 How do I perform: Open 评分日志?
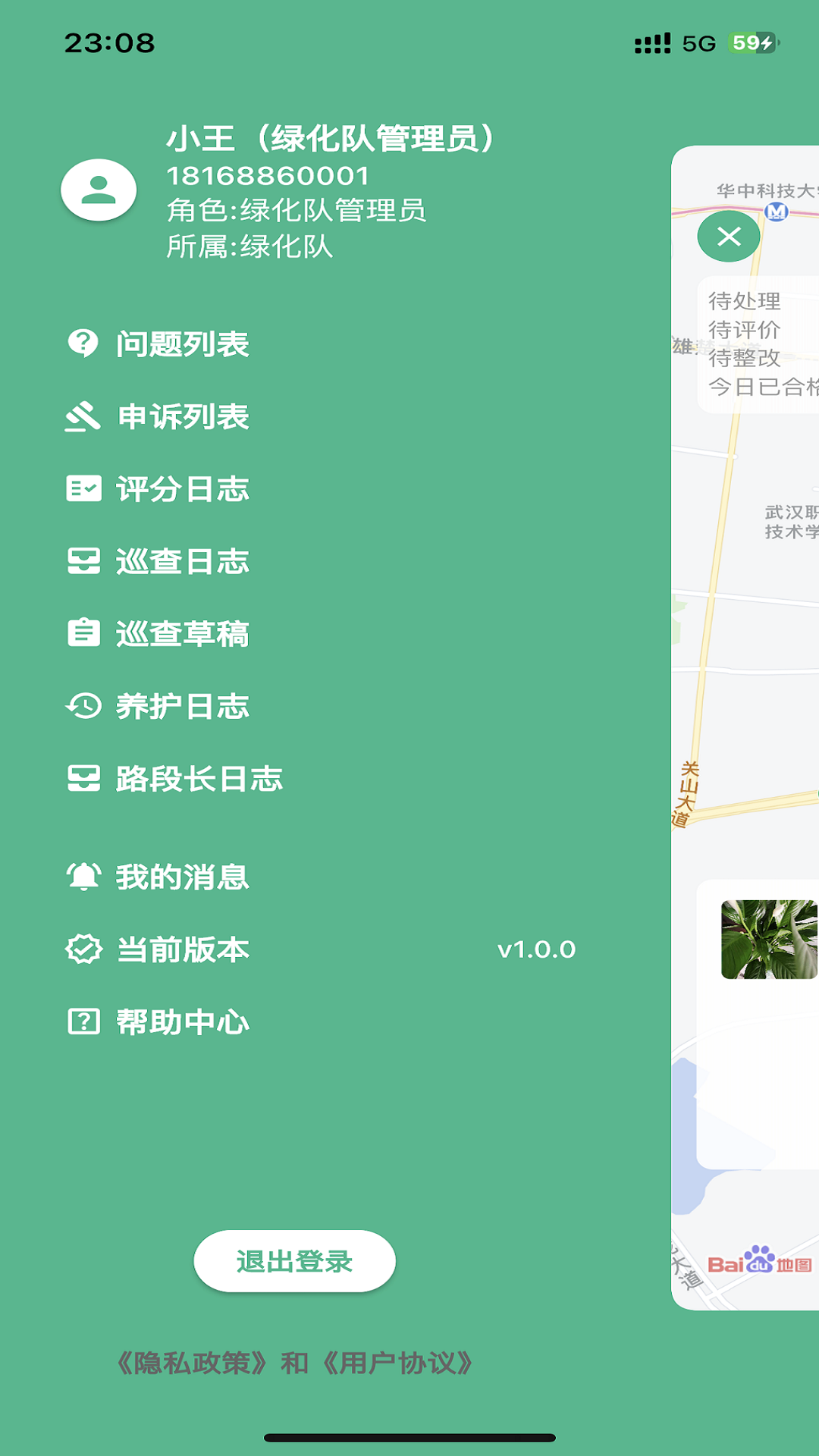[182, 489]
